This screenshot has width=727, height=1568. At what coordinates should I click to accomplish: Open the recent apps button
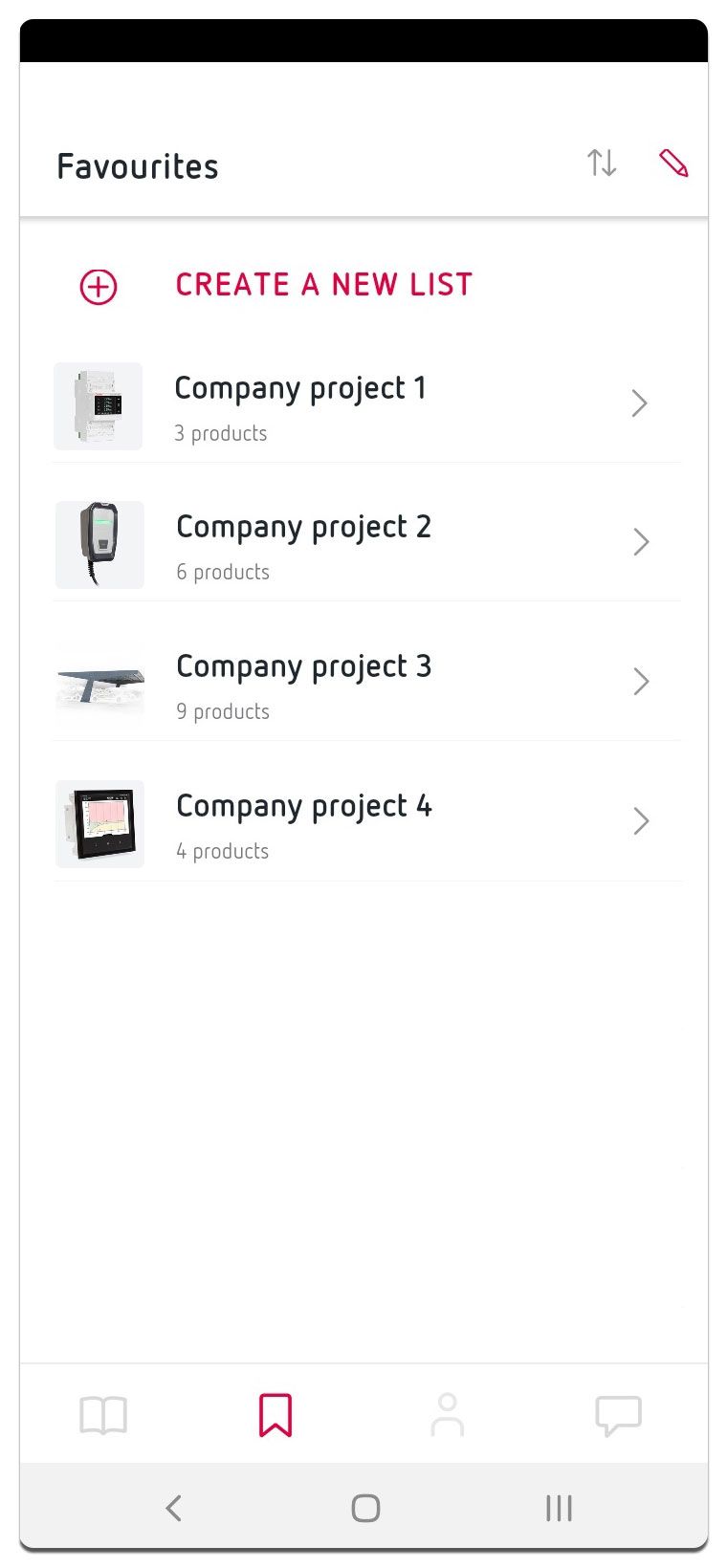click(558, 1508)
